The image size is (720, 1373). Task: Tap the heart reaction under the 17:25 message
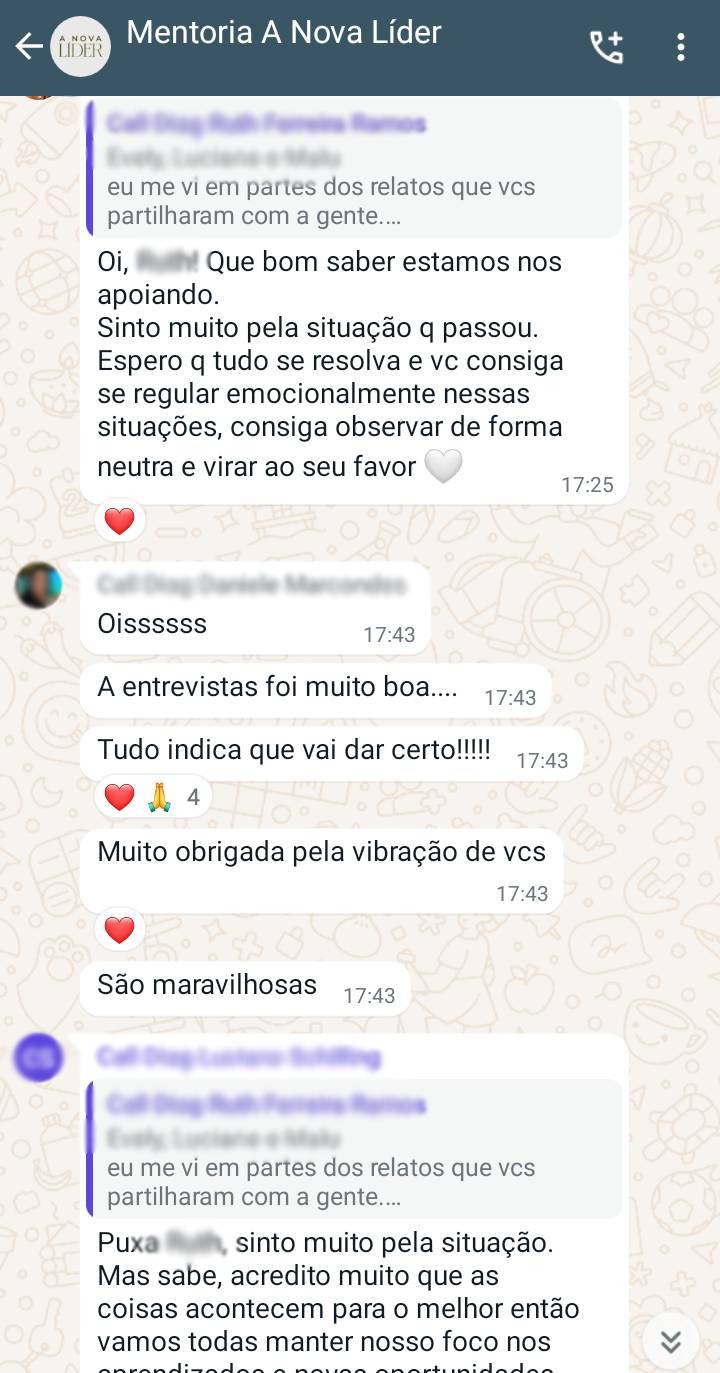pos(119,521)
